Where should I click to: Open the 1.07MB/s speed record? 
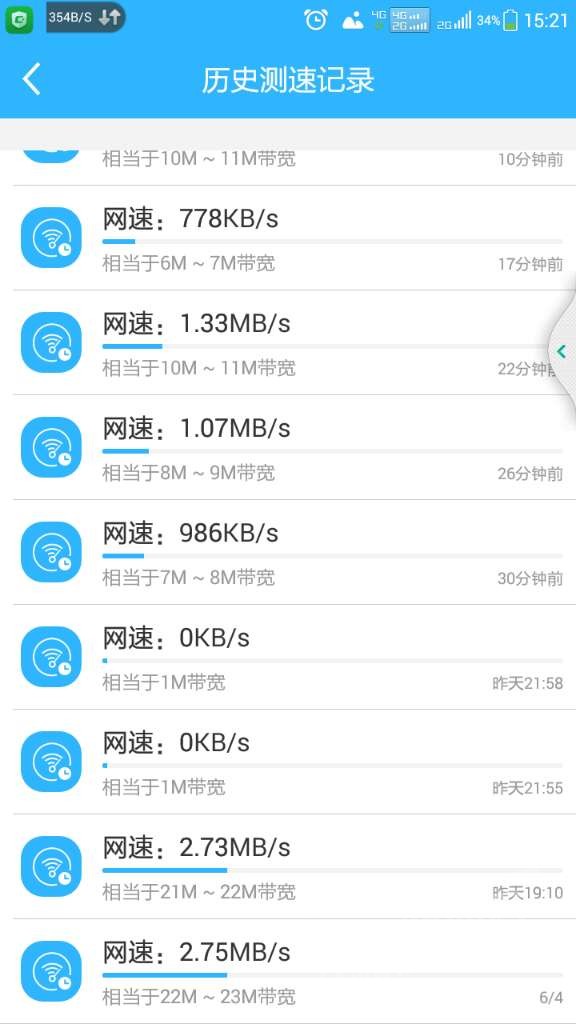pos(288,447)
